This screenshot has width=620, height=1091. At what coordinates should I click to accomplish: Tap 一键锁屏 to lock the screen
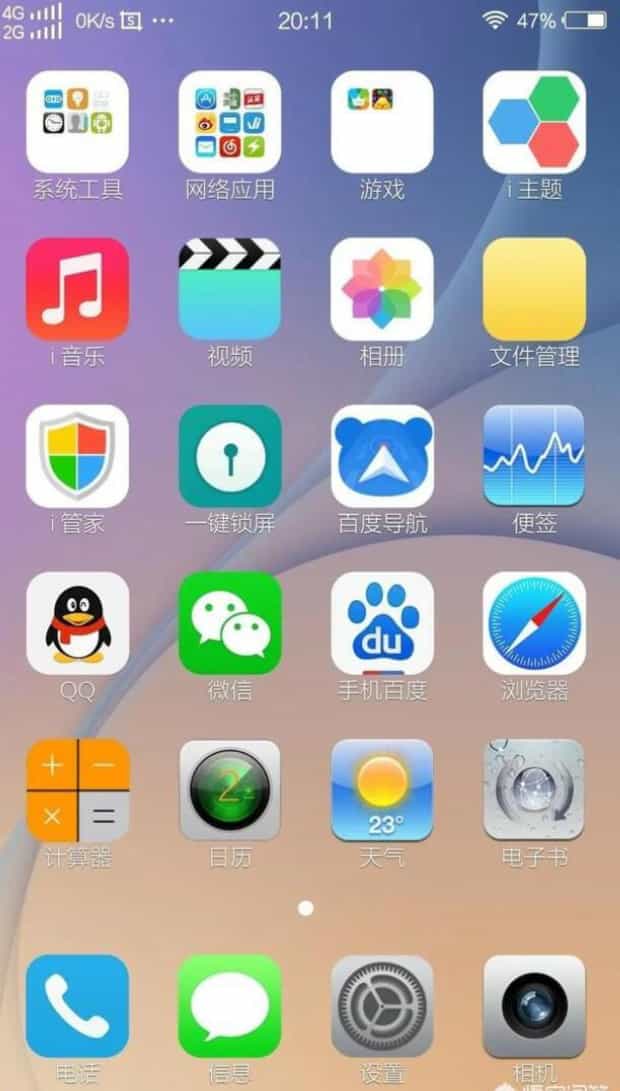tap(230, 456)
